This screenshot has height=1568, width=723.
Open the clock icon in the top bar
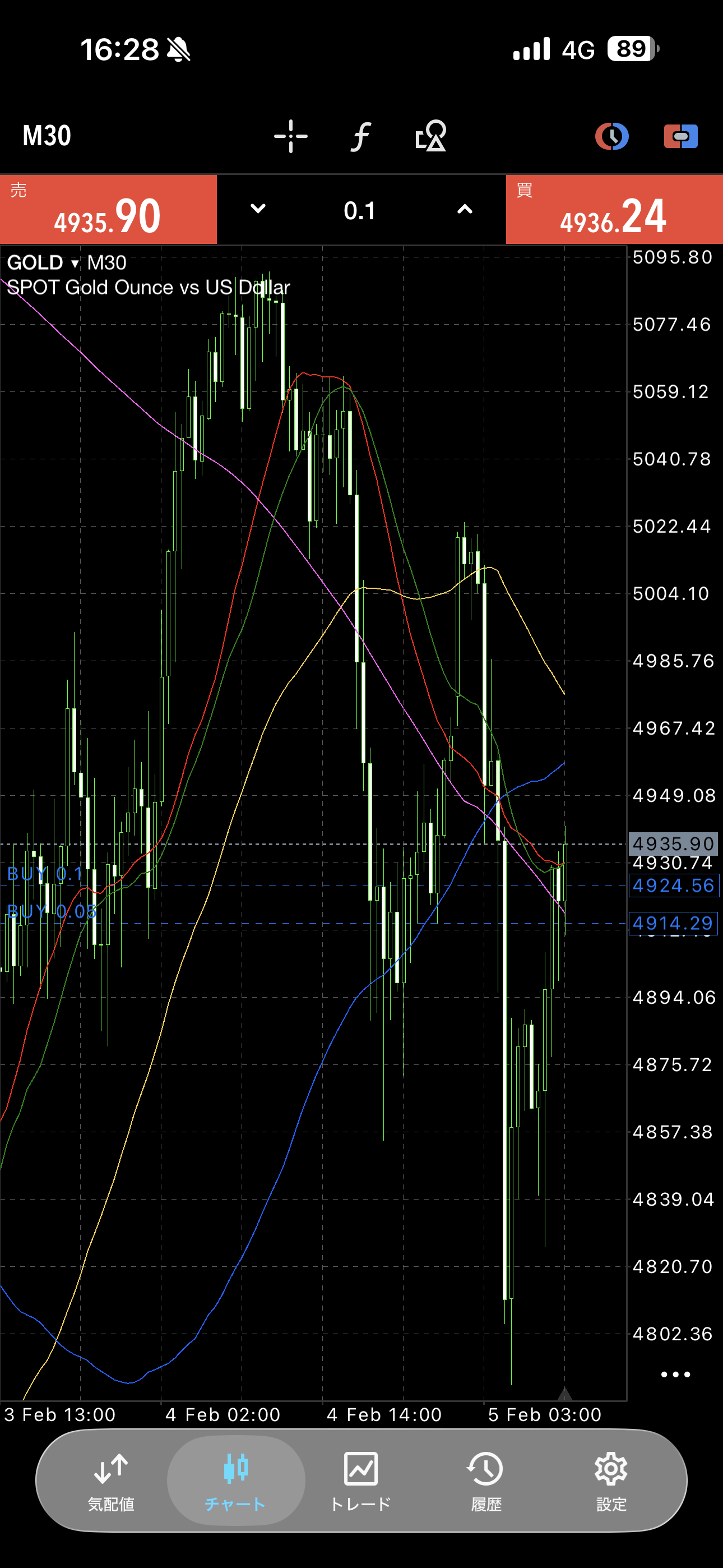pyautogui.click(x=611, y=136)
